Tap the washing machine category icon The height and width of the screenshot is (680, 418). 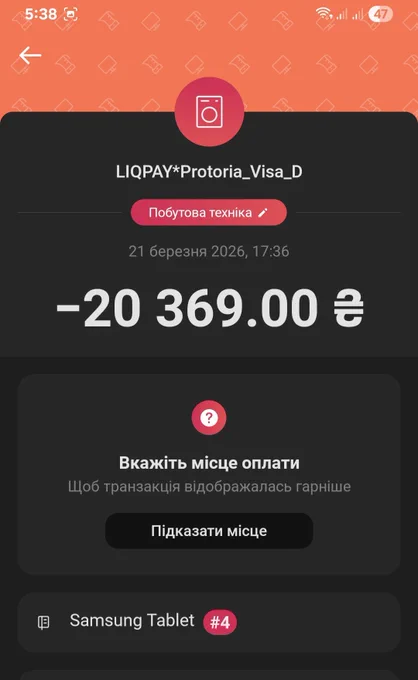pyautogui.click(x=209, y=112)
